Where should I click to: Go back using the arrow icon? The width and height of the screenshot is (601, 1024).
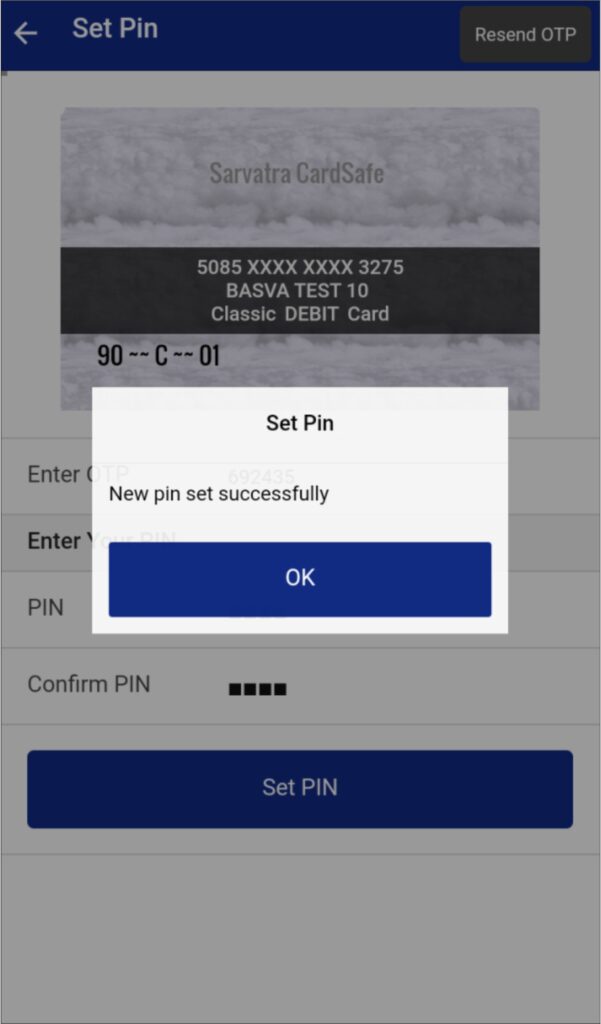click(x=26, y=33)
